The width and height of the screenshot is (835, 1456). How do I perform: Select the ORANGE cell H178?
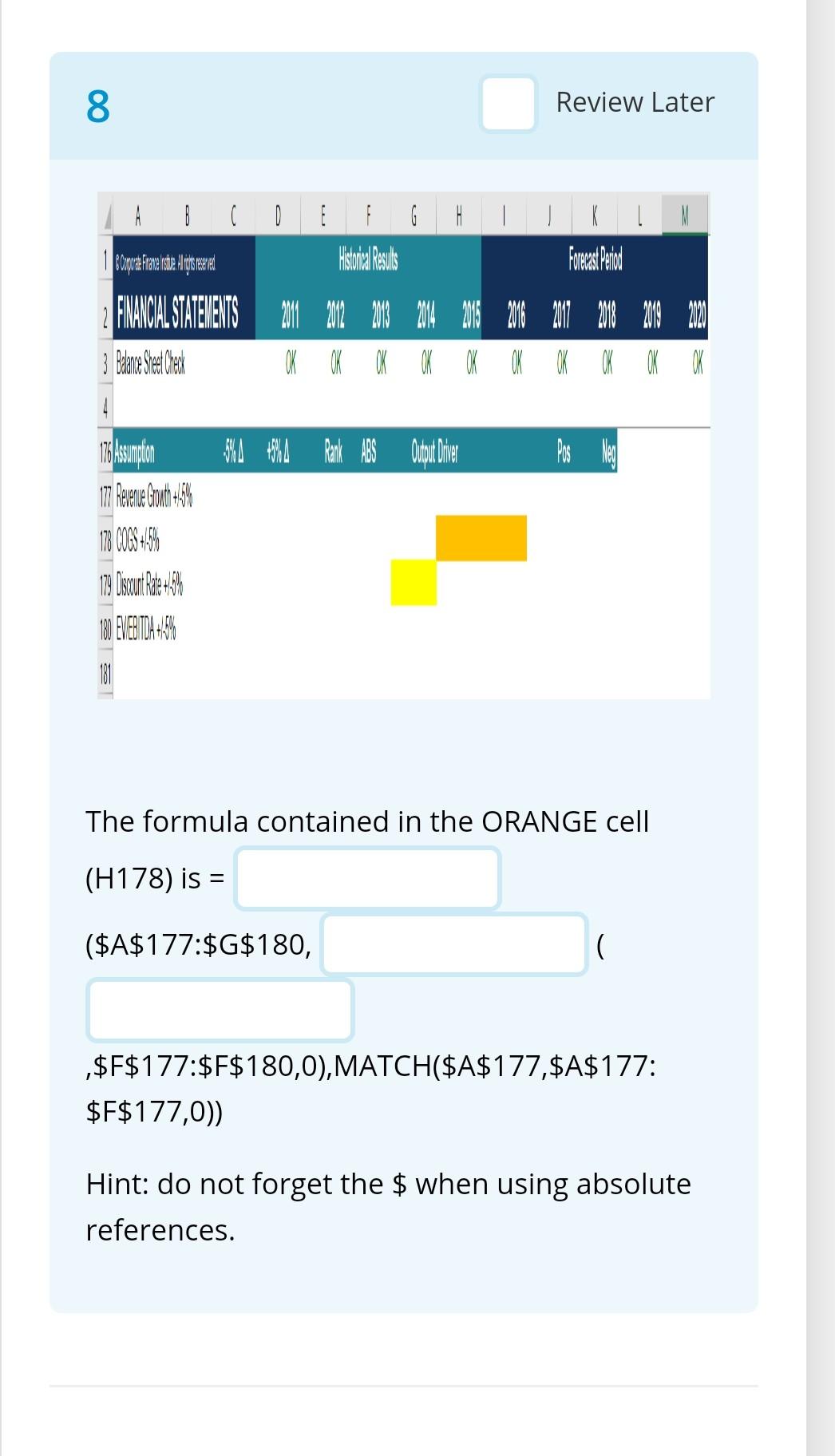(x=481, y=537)
